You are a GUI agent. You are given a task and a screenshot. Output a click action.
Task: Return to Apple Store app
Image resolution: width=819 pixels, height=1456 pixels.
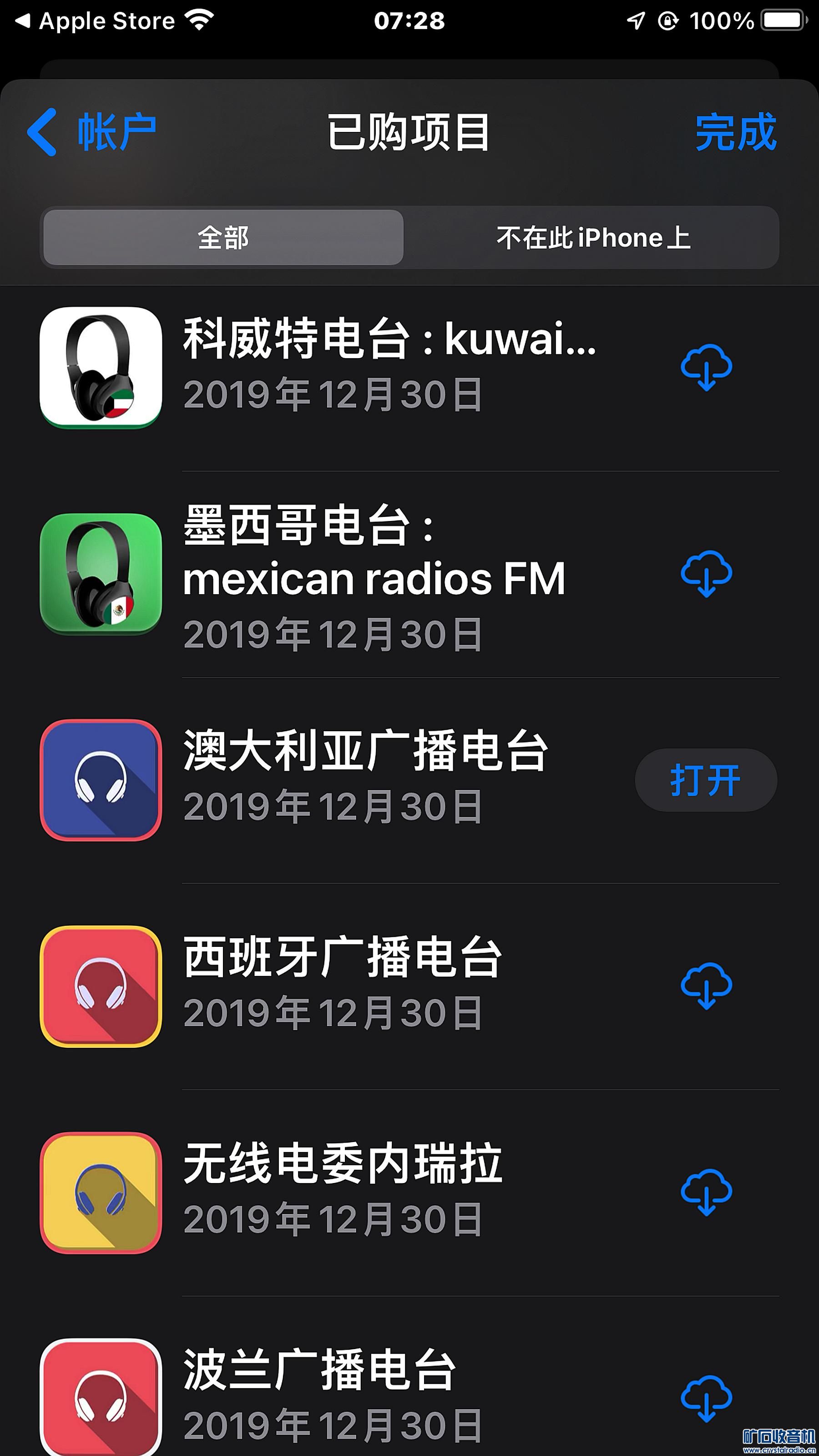point(96,21)
